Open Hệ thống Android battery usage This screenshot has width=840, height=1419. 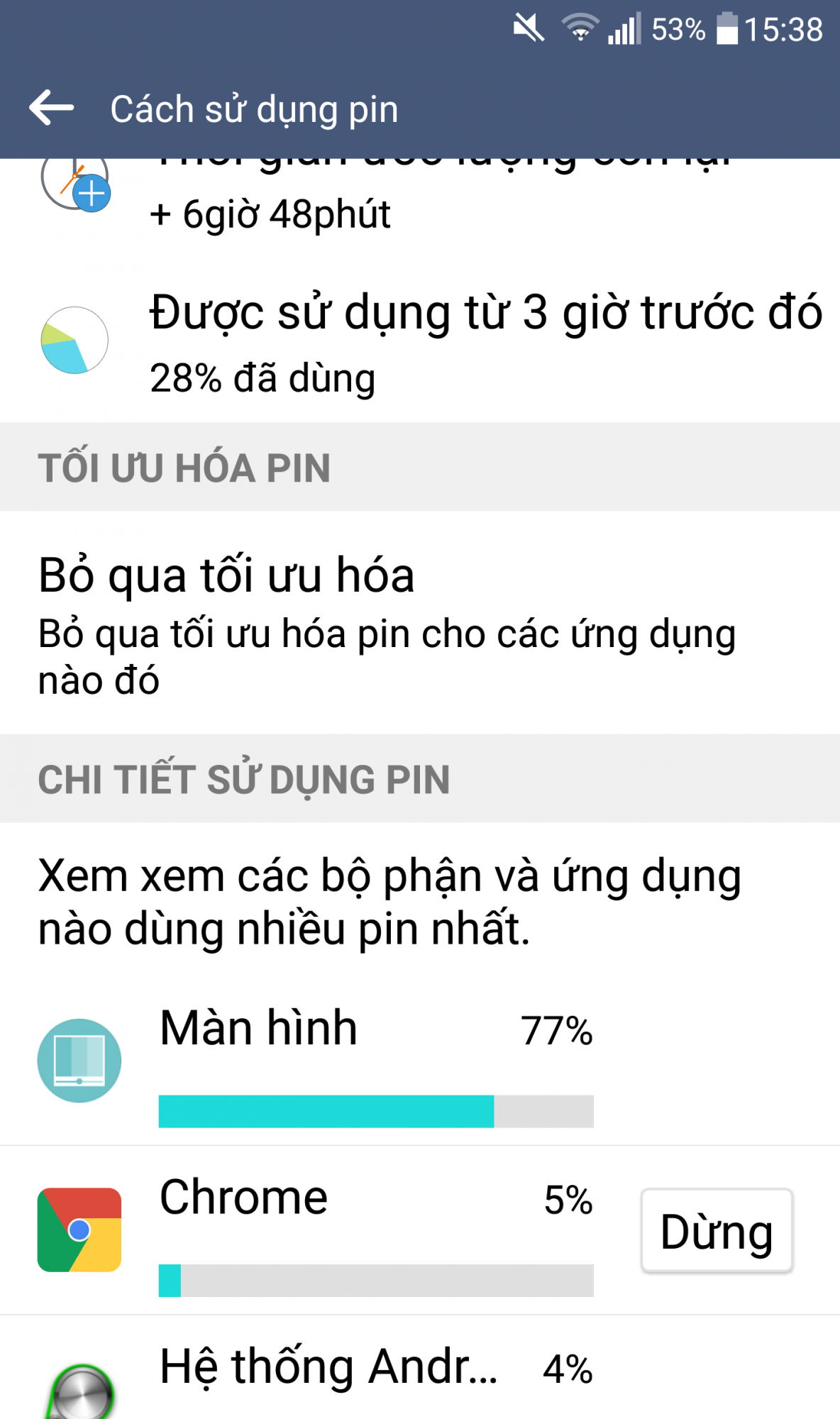(x=420, y=1368)
